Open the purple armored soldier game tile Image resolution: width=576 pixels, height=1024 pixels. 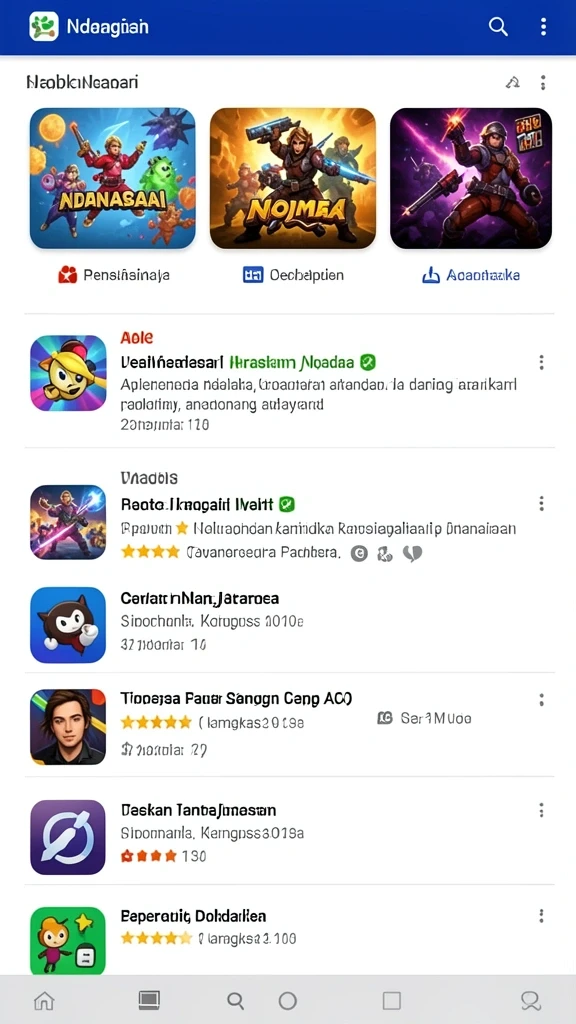coord(471,178)
